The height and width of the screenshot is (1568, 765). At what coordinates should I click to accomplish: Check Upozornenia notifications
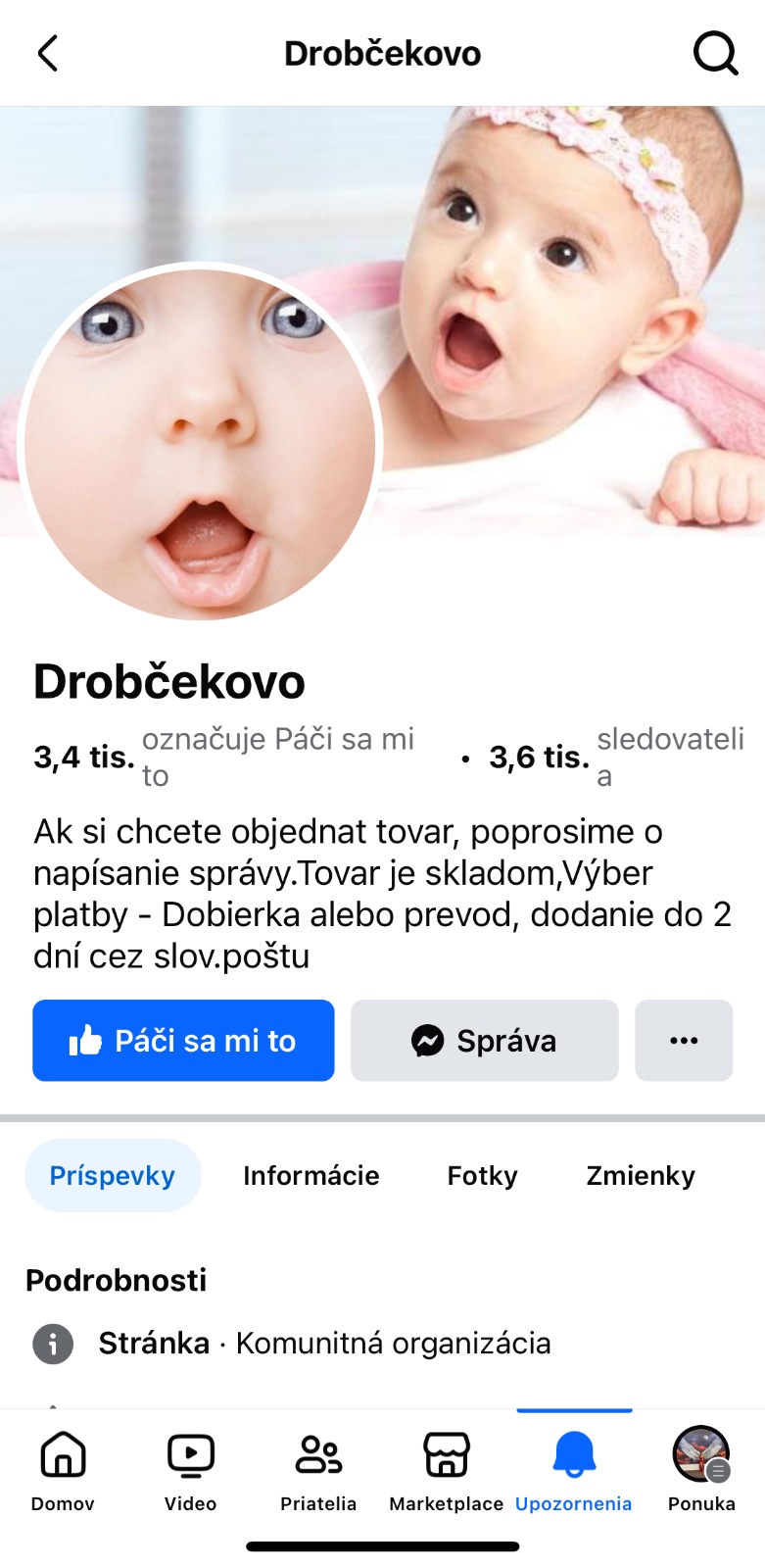pyautogui.click(x=574, y=1470)
